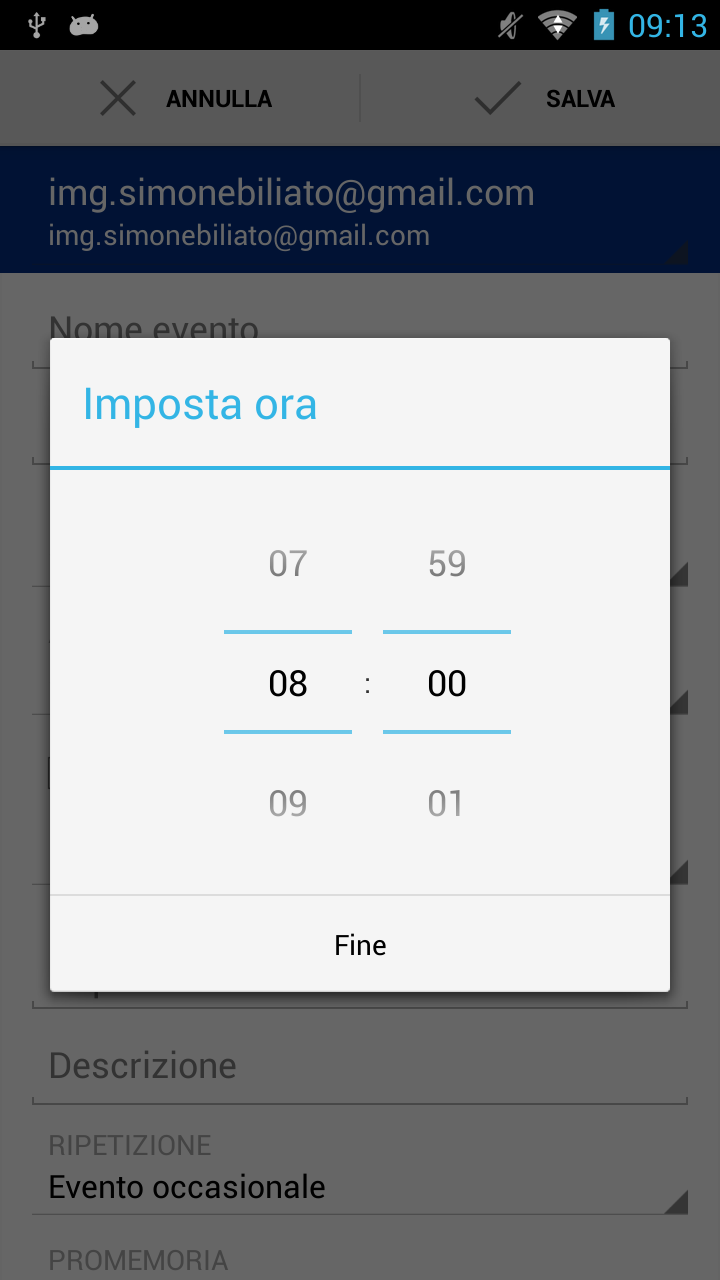Select minute 01 in the picker
Image resolution: width=720 pixels, height=1280 pixels.
[x=447, y=804]
